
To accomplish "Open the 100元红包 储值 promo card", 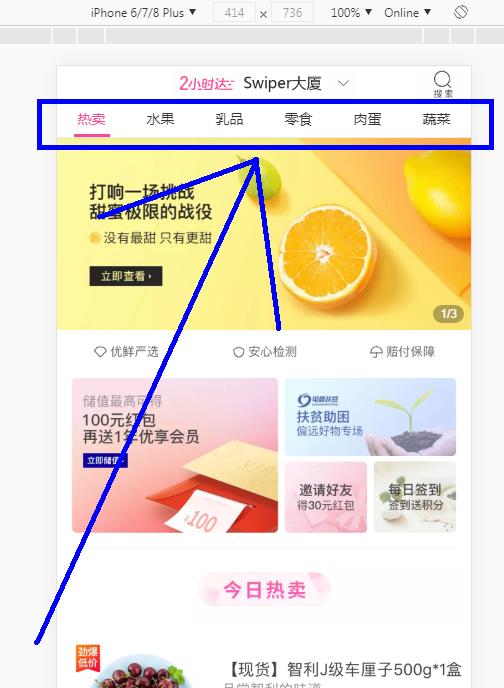I will [175, 455].
